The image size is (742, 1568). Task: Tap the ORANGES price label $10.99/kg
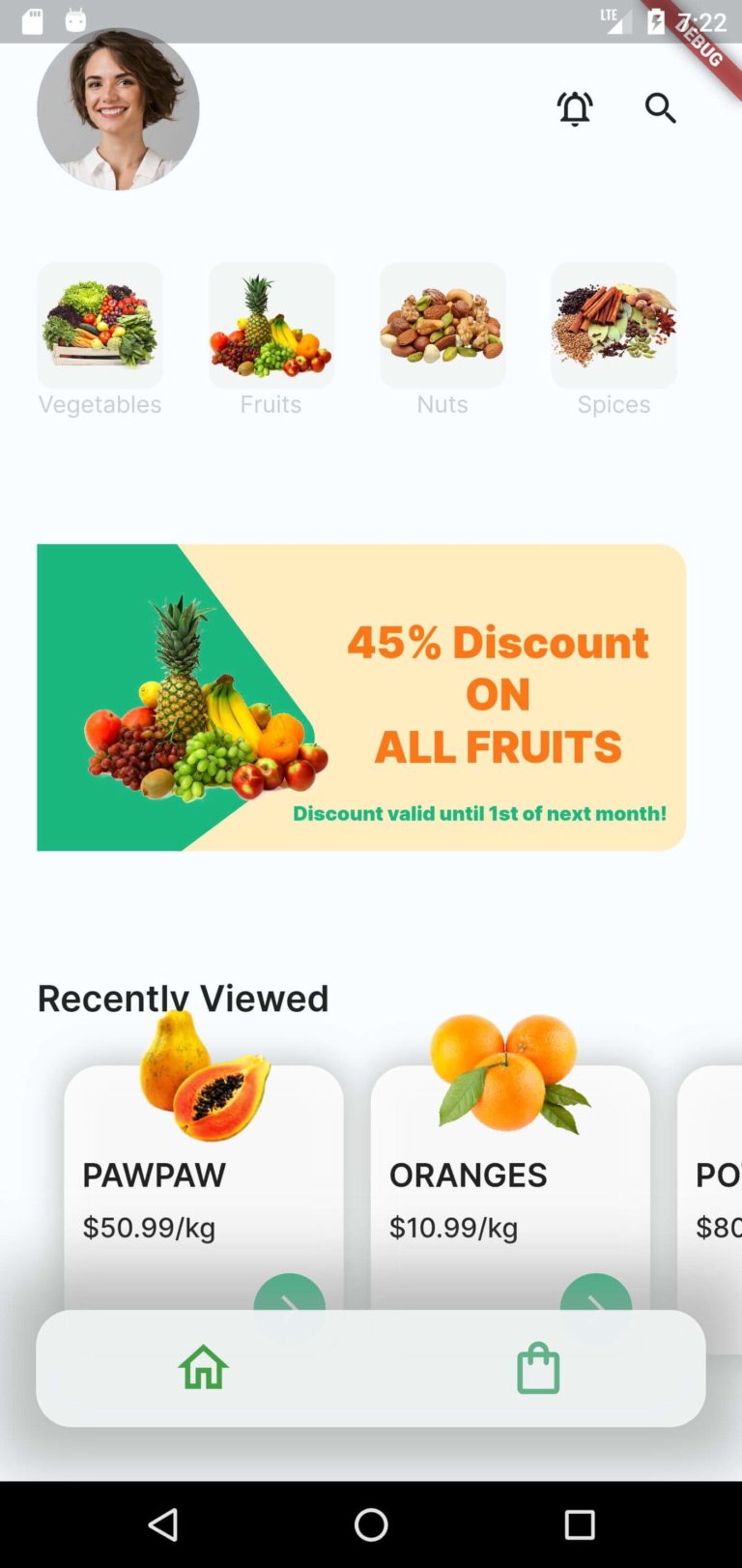coord(453,1228)
